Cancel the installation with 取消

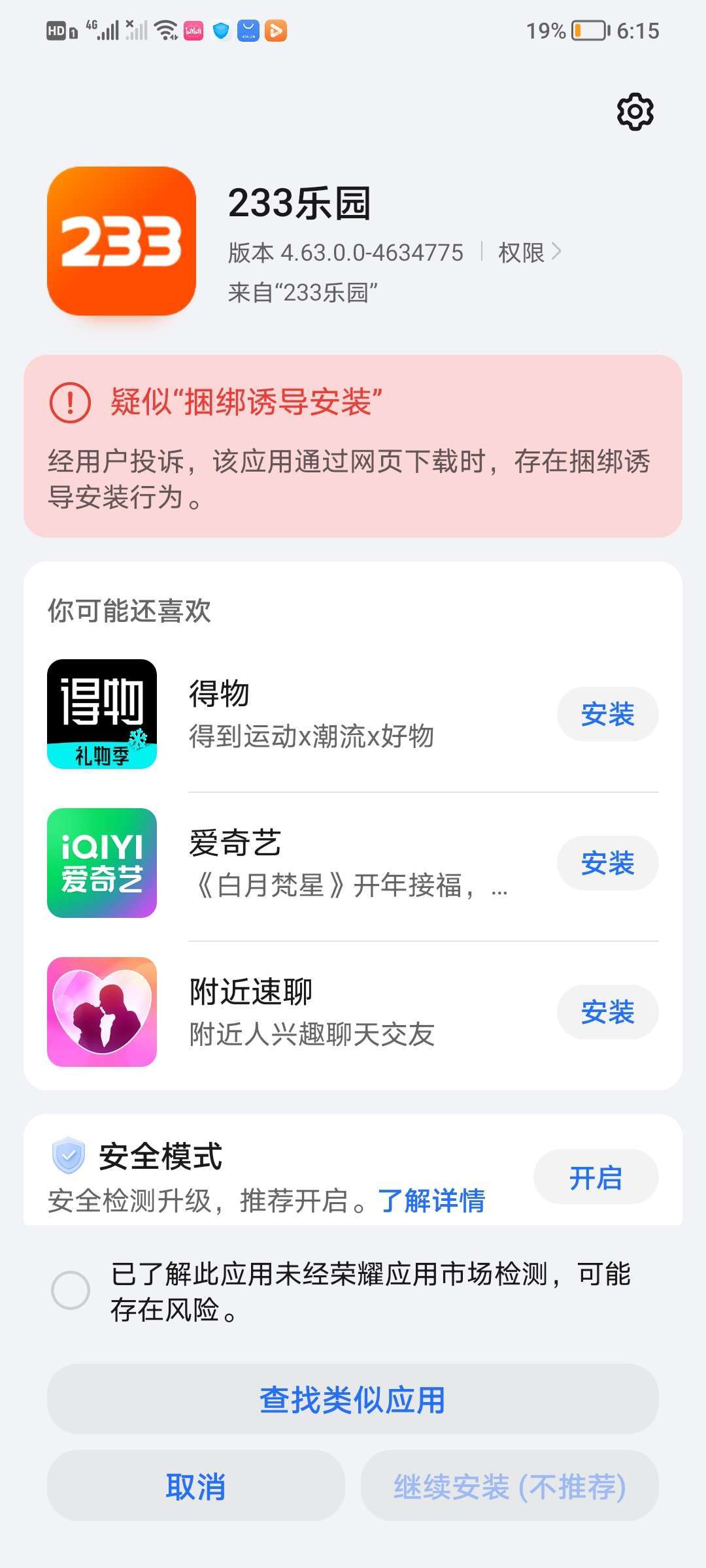[x=195, y=1486]
